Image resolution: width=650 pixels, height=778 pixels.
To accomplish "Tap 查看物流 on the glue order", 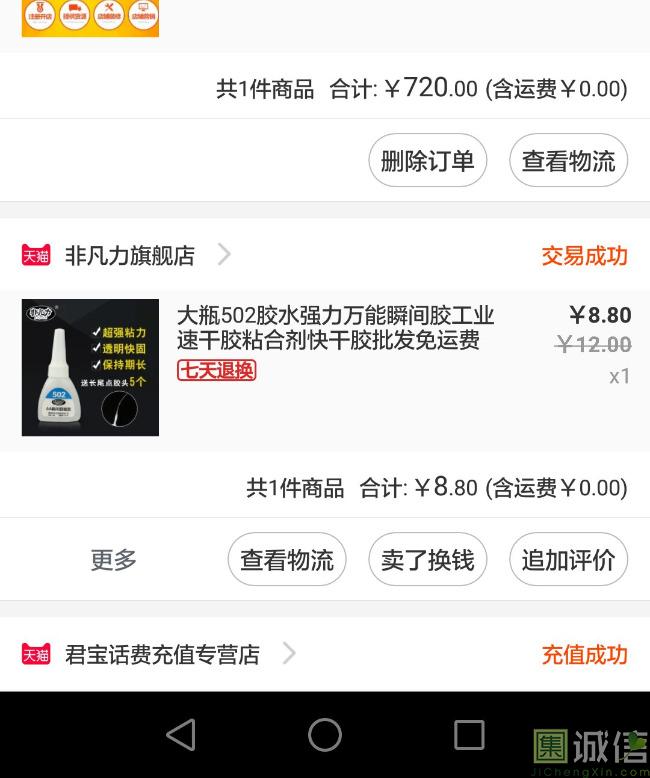I will pos(287,559).
